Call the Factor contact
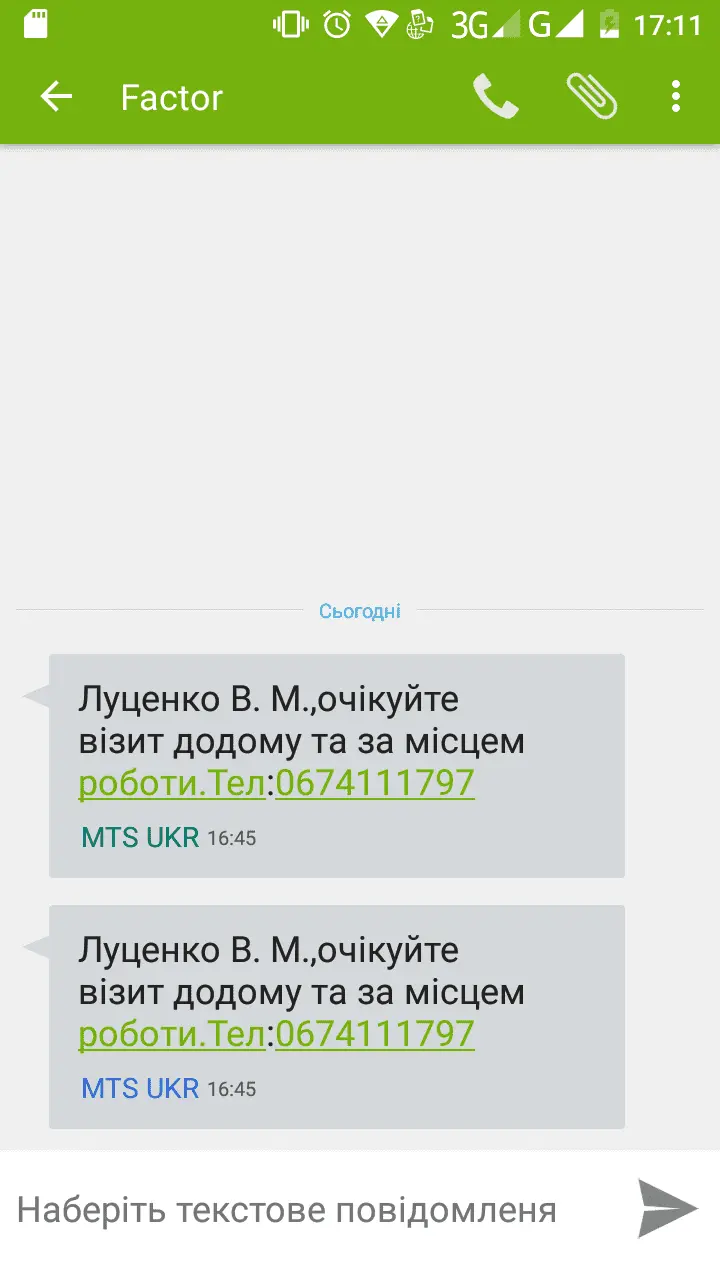 tap(495, 97)
